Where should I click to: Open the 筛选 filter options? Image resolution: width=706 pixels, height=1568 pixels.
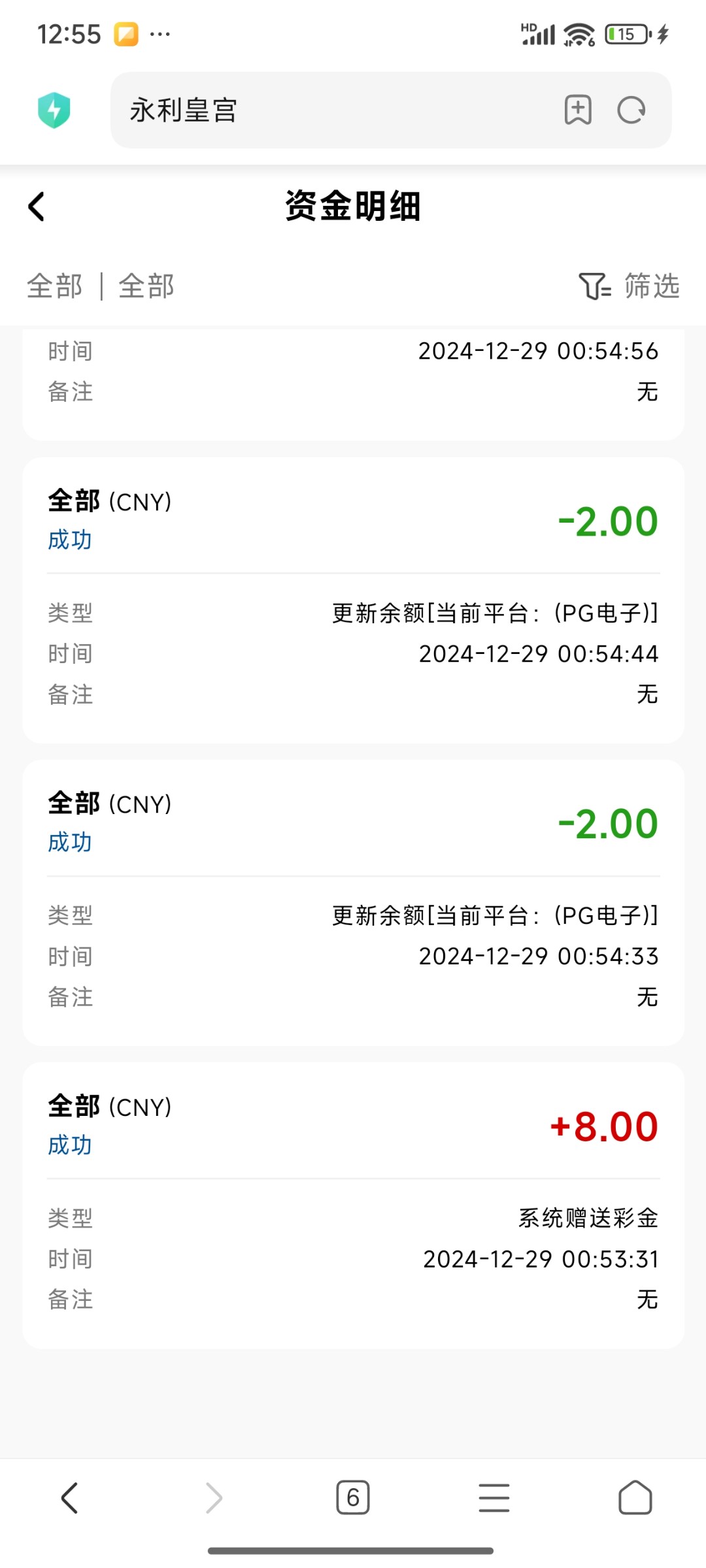click(629, 286)
